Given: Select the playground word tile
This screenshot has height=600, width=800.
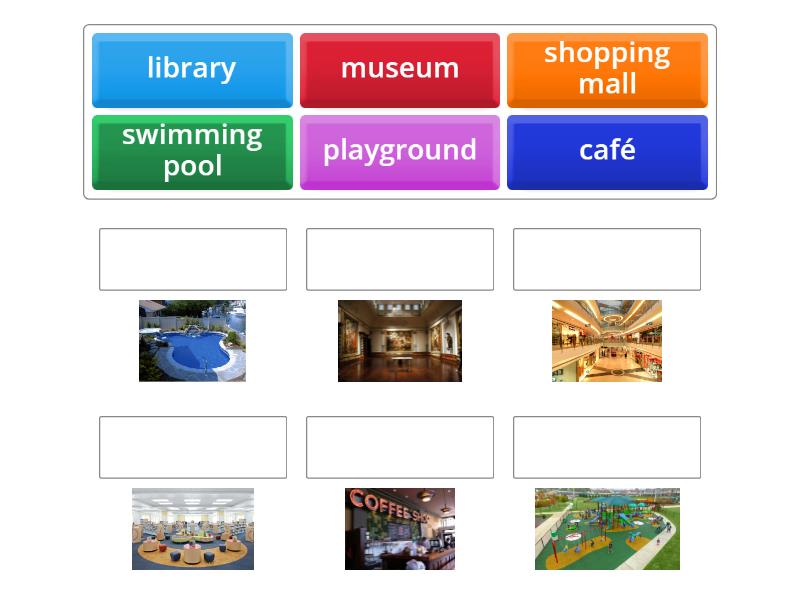Looking at the screenshot, I should (399, 151).
